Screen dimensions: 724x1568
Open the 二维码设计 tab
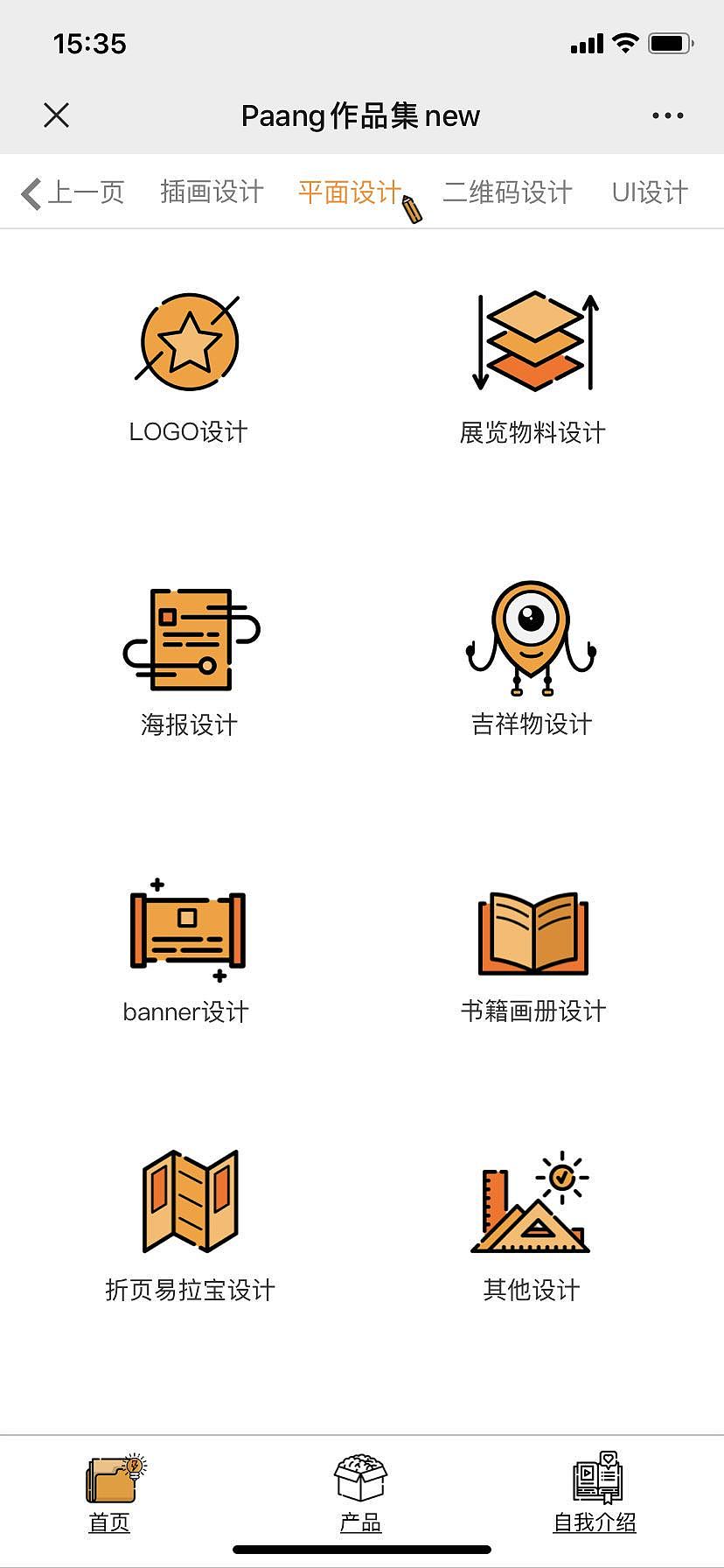[508, 192]
